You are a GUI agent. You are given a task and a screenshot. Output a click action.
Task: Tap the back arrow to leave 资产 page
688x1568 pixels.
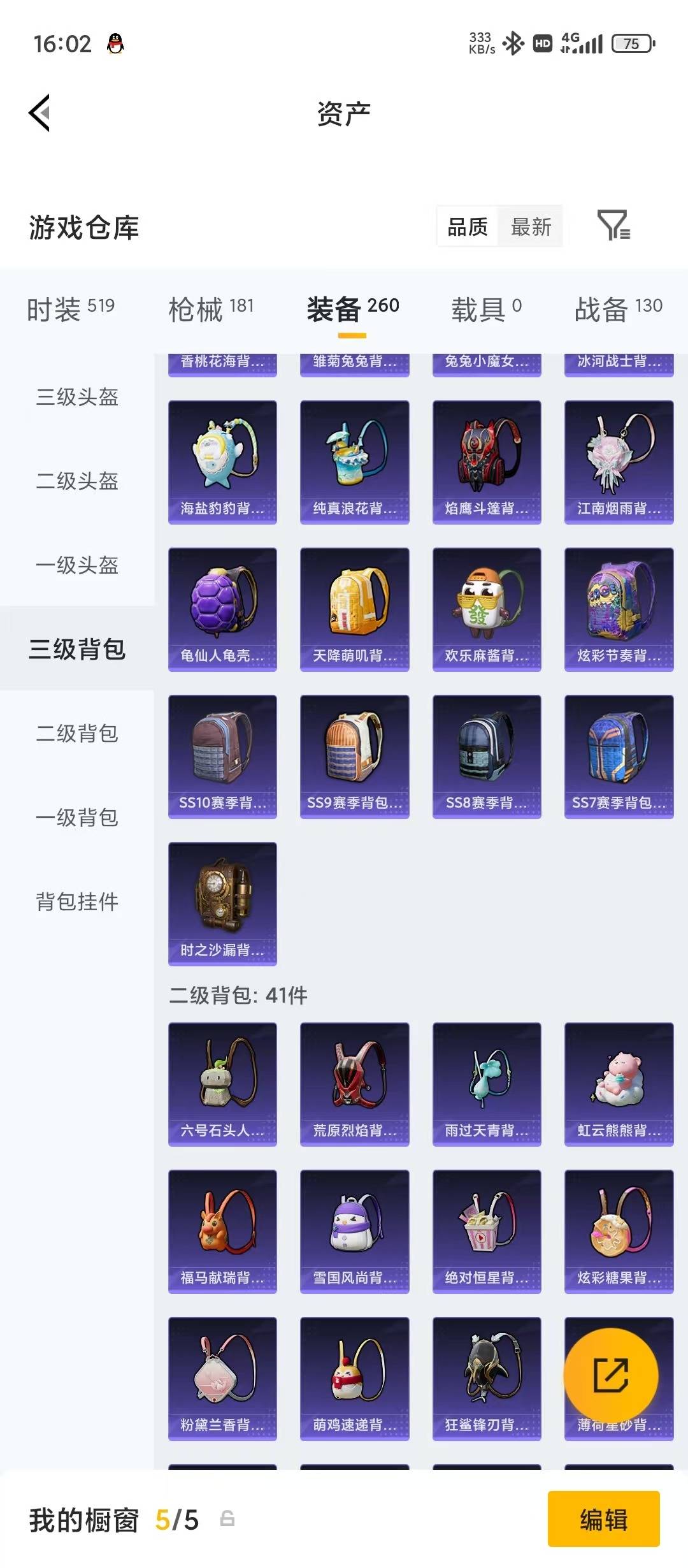(40, 112)
